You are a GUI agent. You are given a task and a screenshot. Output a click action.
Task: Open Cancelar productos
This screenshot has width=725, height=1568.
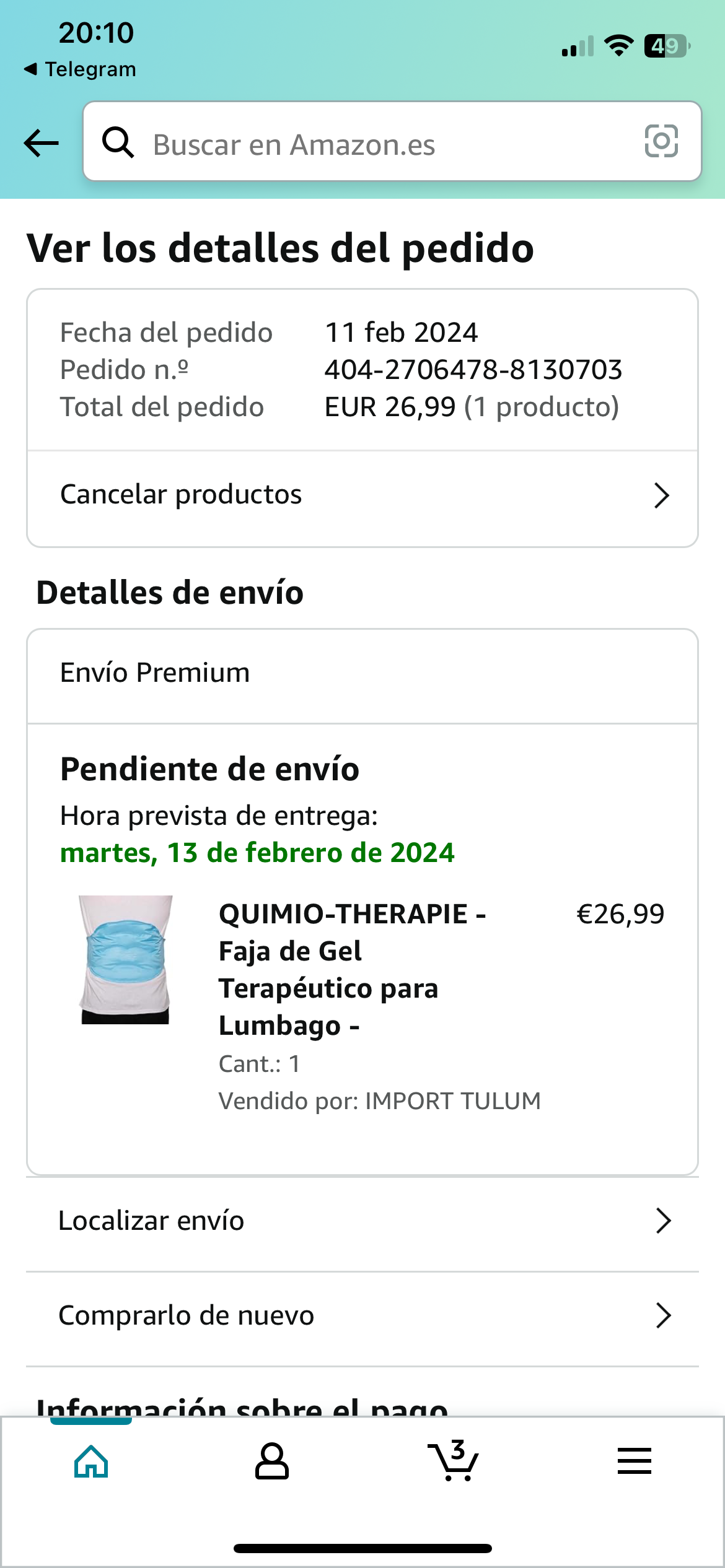pos(362,495)
